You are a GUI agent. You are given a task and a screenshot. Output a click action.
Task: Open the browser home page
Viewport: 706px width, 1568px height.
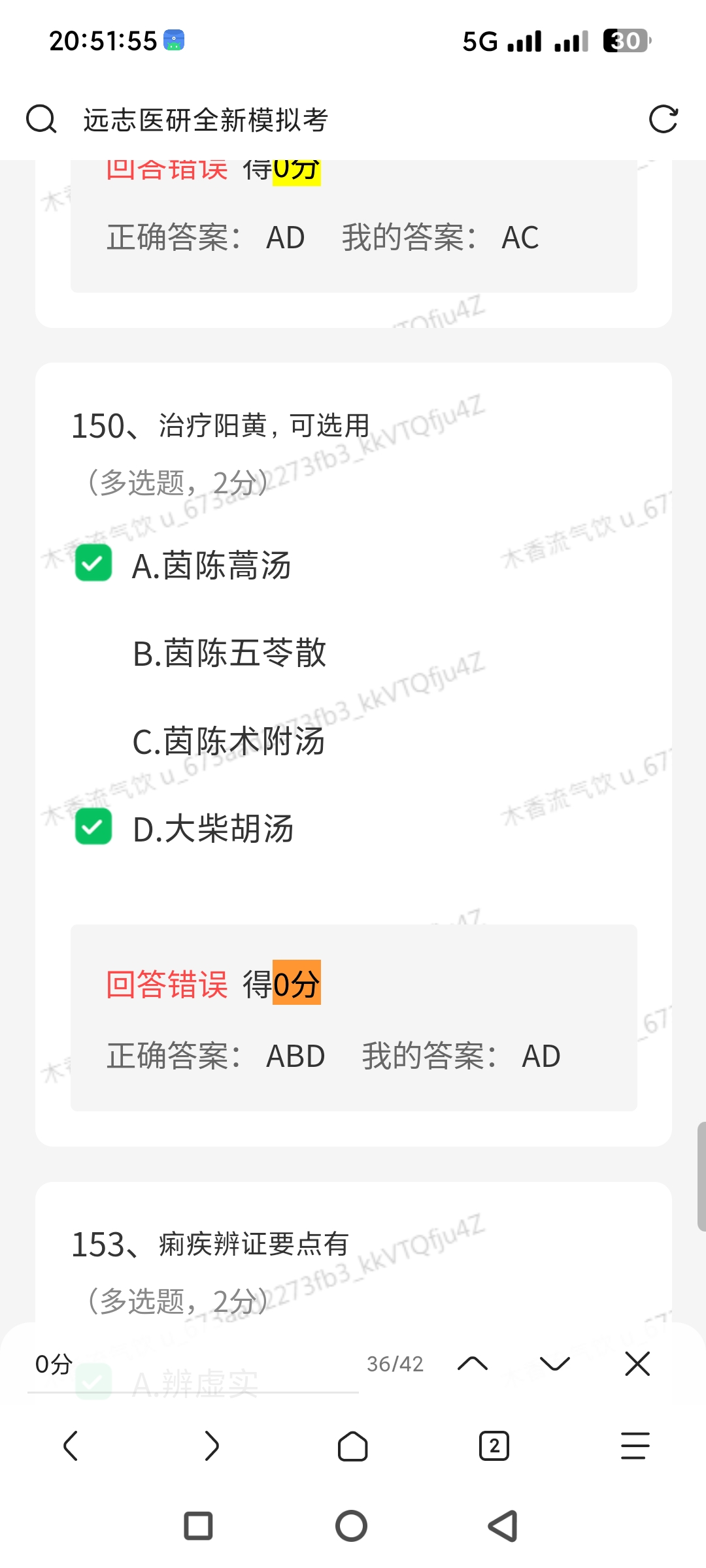(x=352, y=1445)
